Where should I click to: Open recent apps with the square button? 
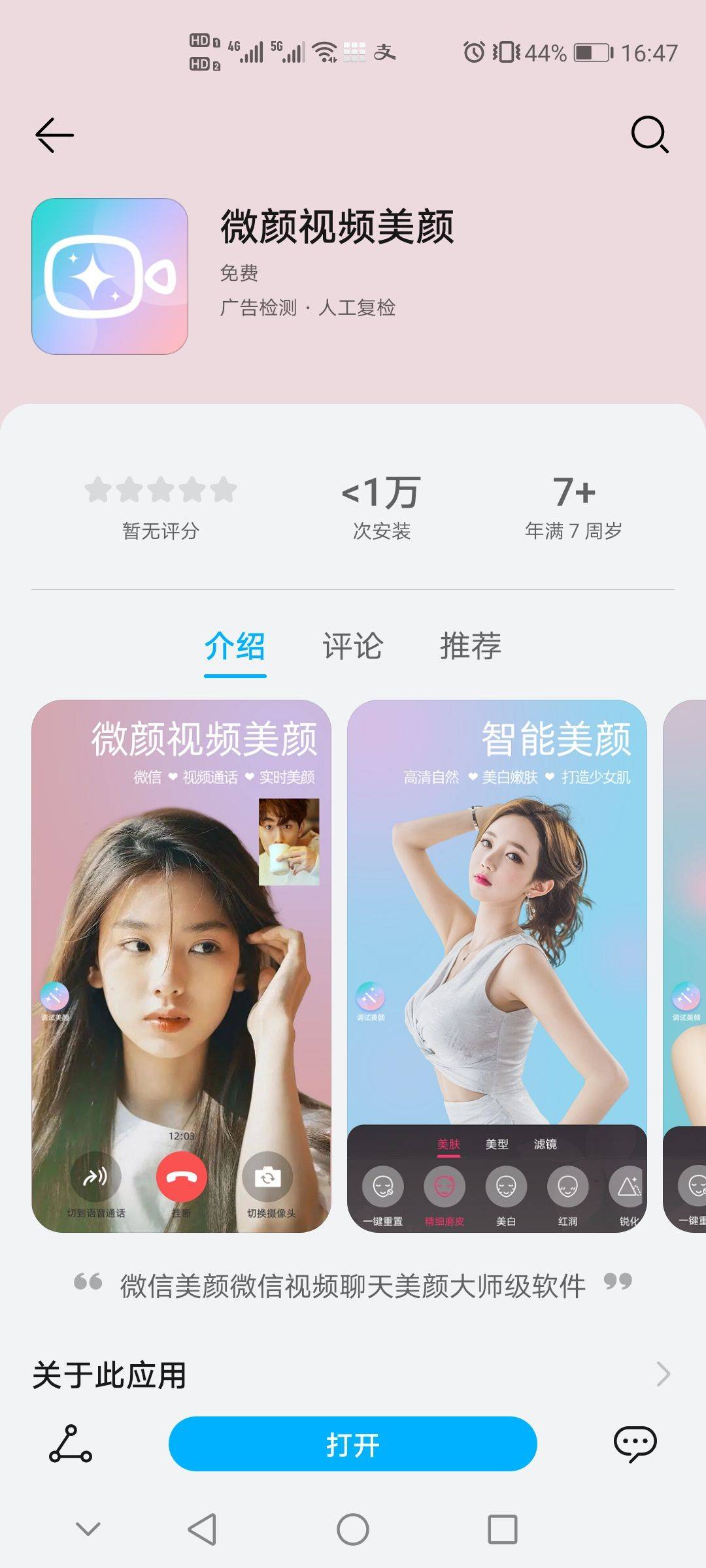(502, 1529)
